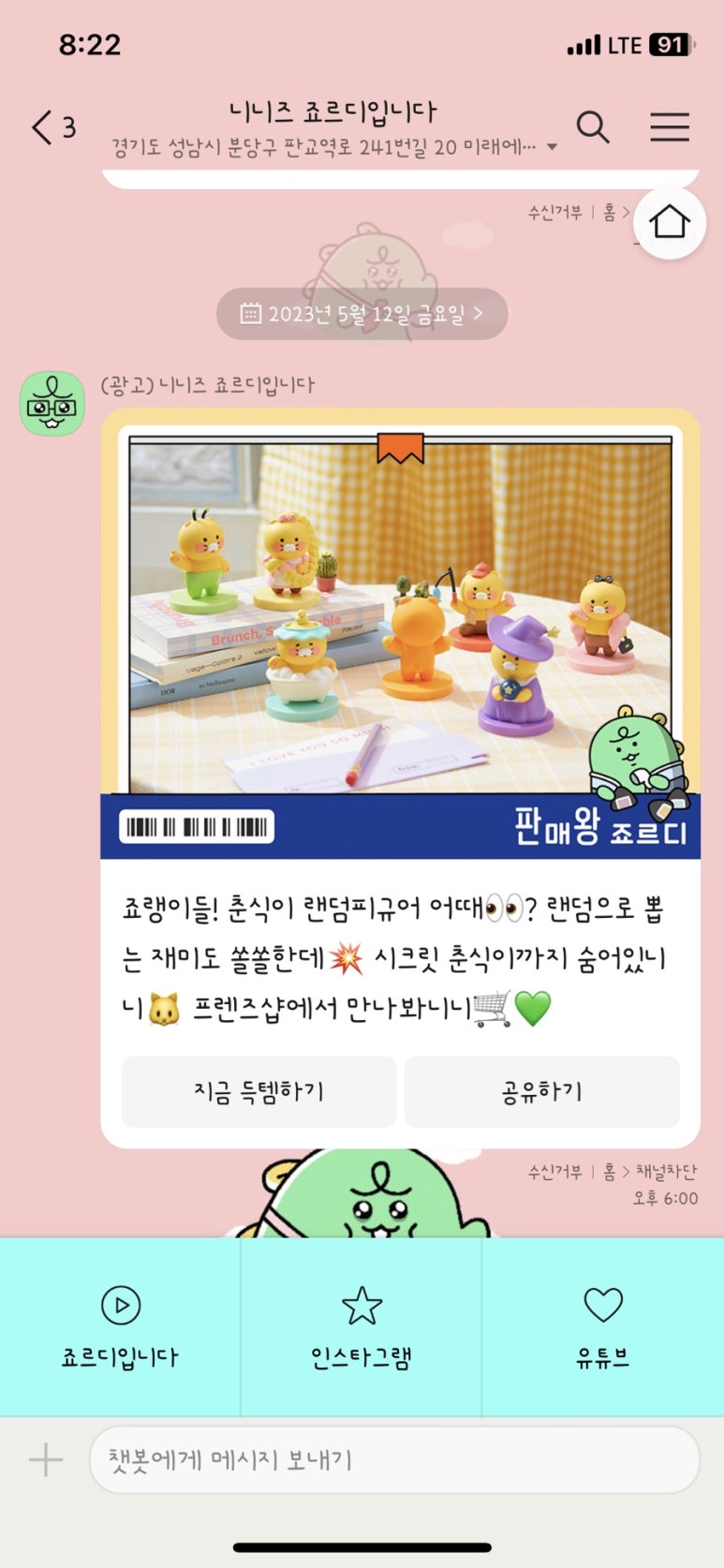Open the 죠르디 channel profile avatar

pos(52,403)
